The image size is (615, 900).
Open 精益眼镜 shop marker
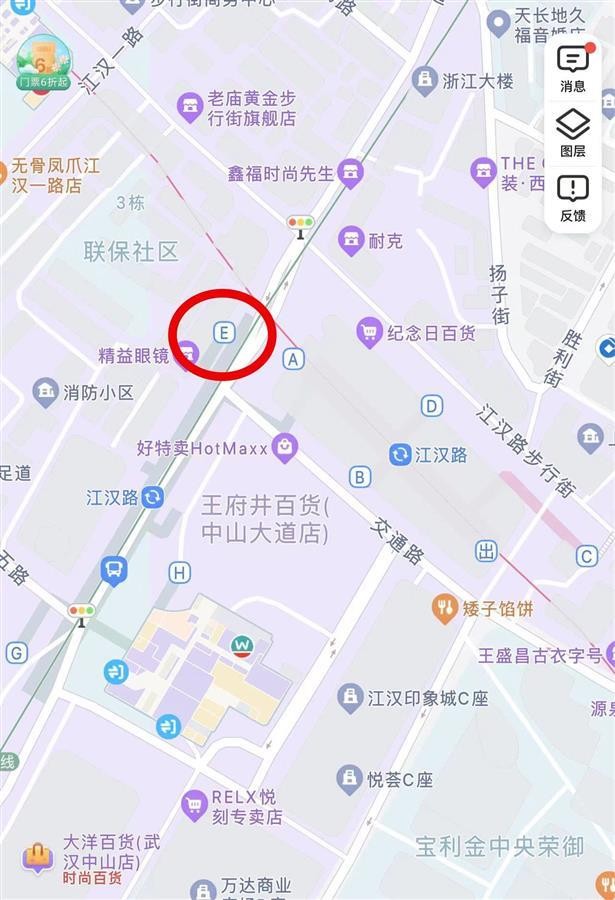pyautogui.click(x=185, y=356)
